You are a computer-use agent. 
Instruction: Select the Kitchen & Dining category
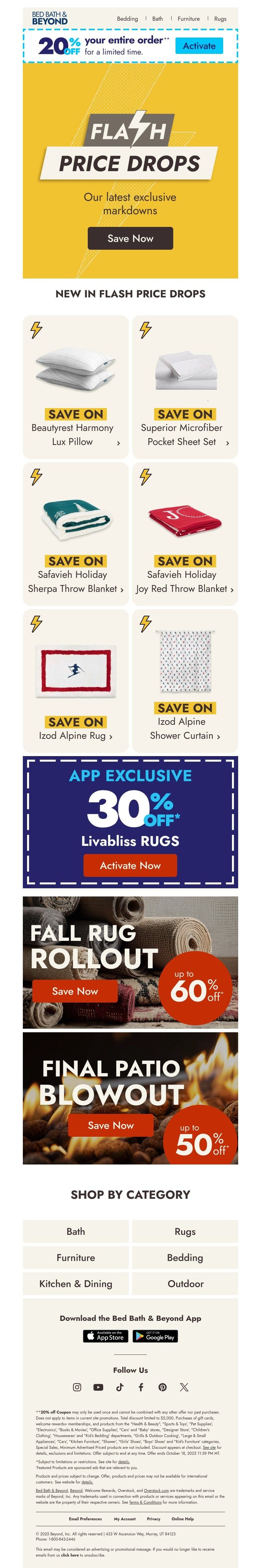(75, 1284)
